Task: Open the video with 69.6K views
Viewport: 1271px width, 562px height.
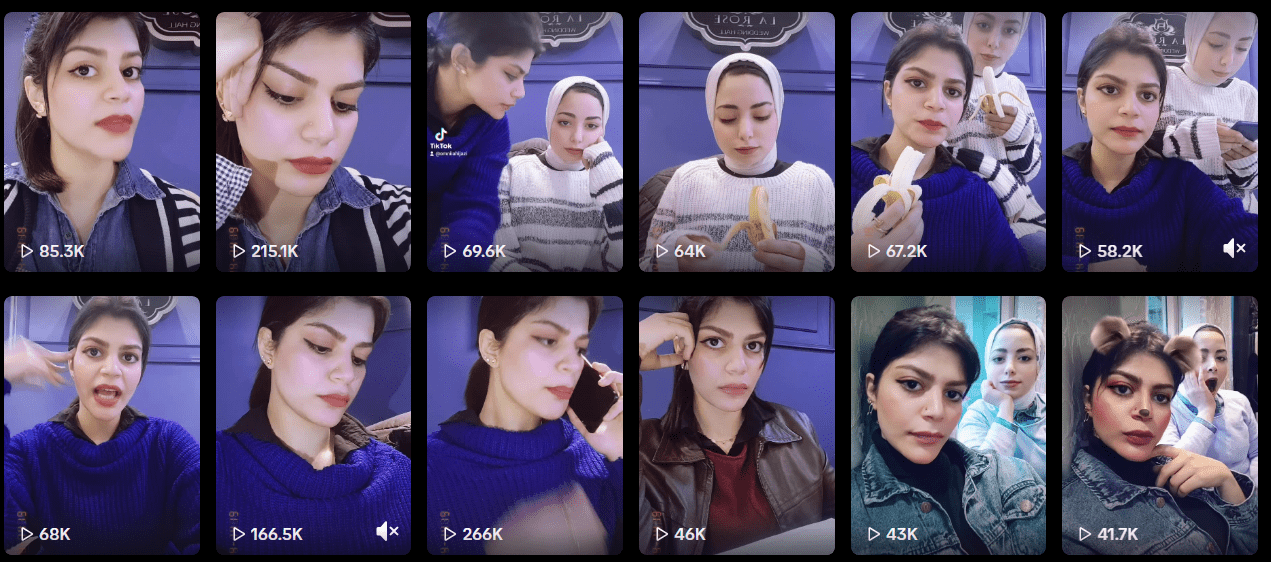Action: coord(524,140)
